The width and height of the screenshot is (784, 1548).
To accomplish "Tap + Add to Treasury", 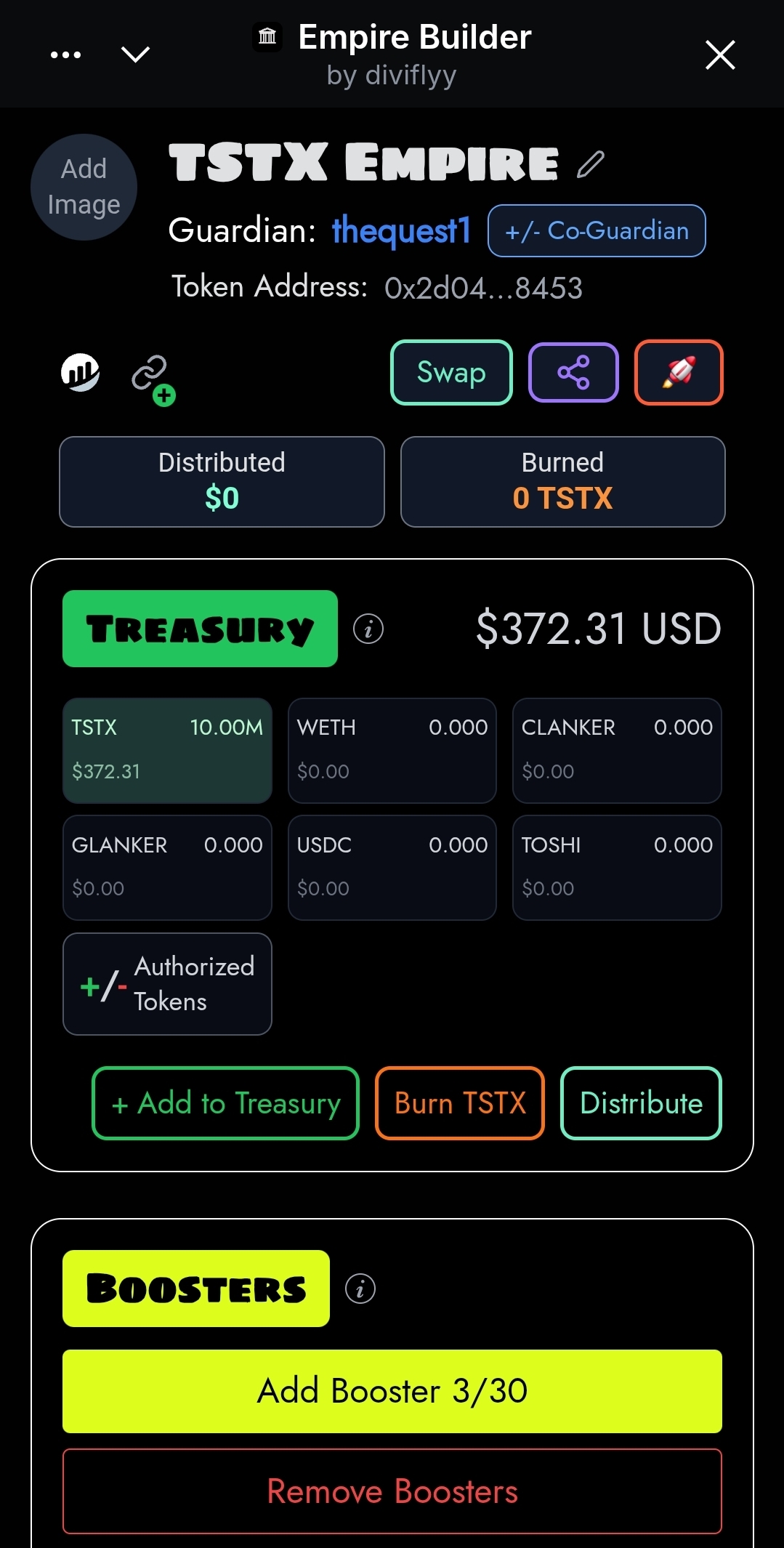I will click(225, 1102).
